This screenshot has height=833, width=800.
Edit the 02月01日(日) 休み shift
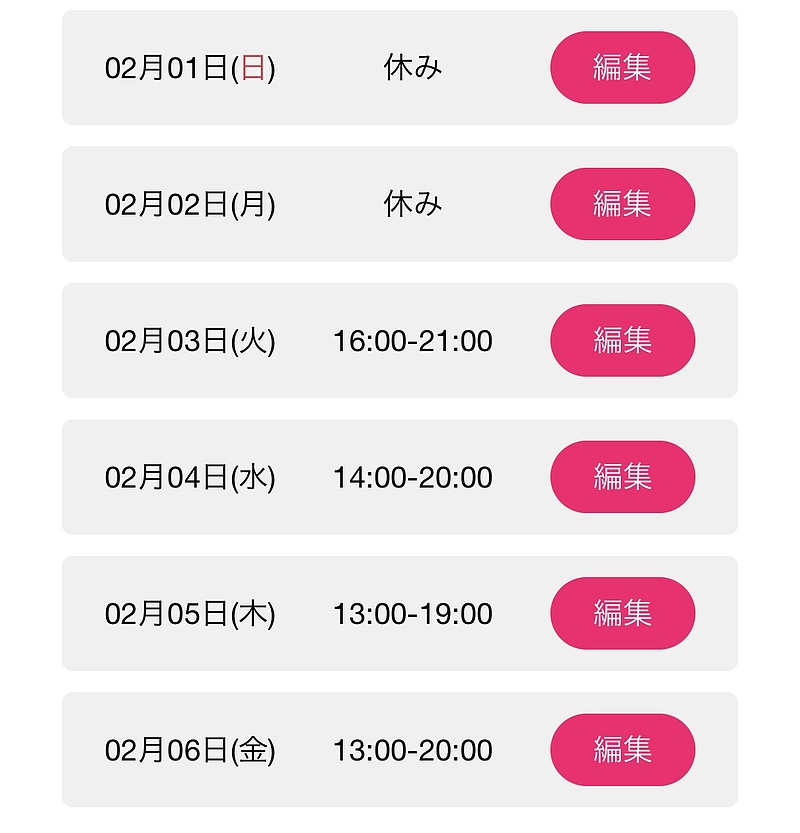pyautogui.click(x=622, y=68)
